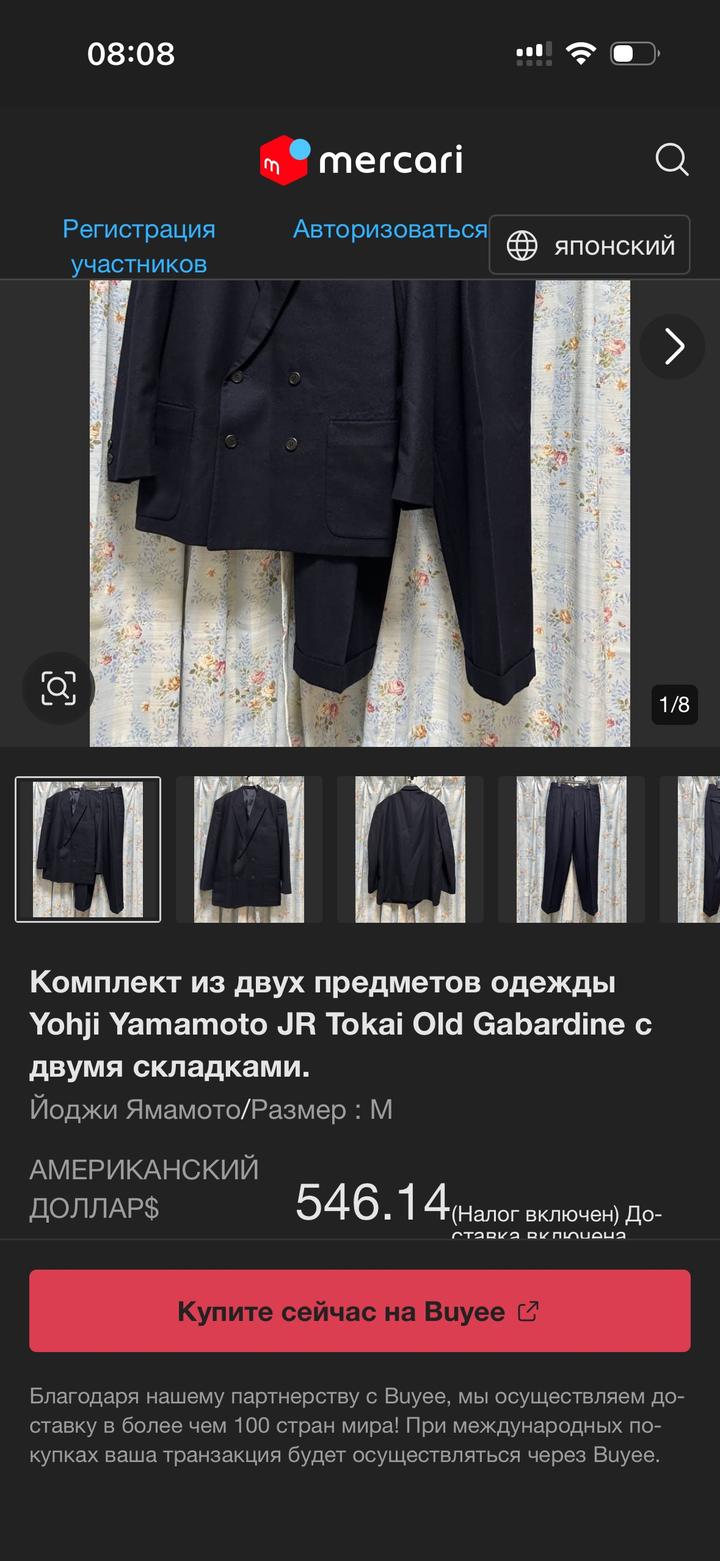Open the image search scan icon
Image resolution: width=720 pixels, height=1561 pixels.
(x=58, y=688)
